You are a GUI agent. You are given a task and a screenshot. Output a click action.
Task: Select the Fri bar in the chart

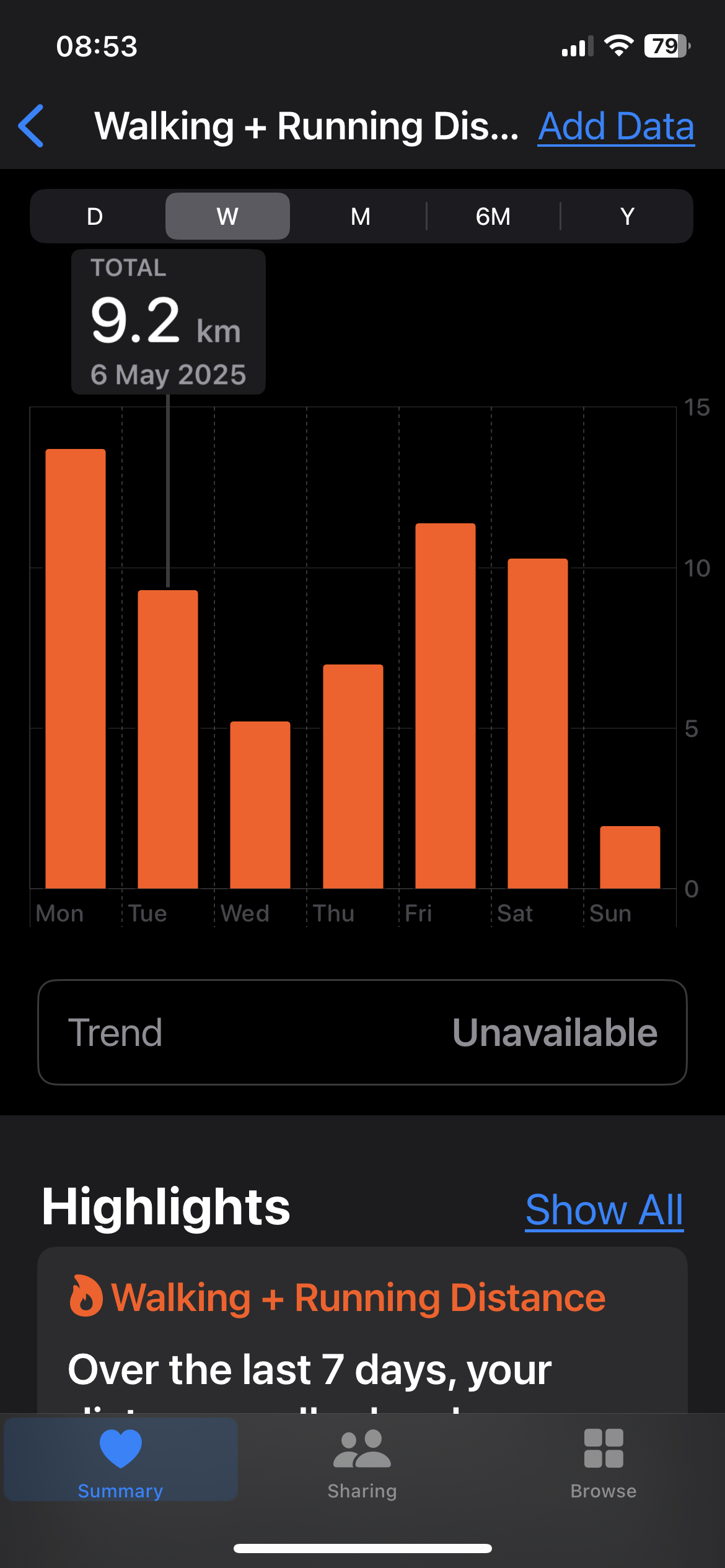446,706
